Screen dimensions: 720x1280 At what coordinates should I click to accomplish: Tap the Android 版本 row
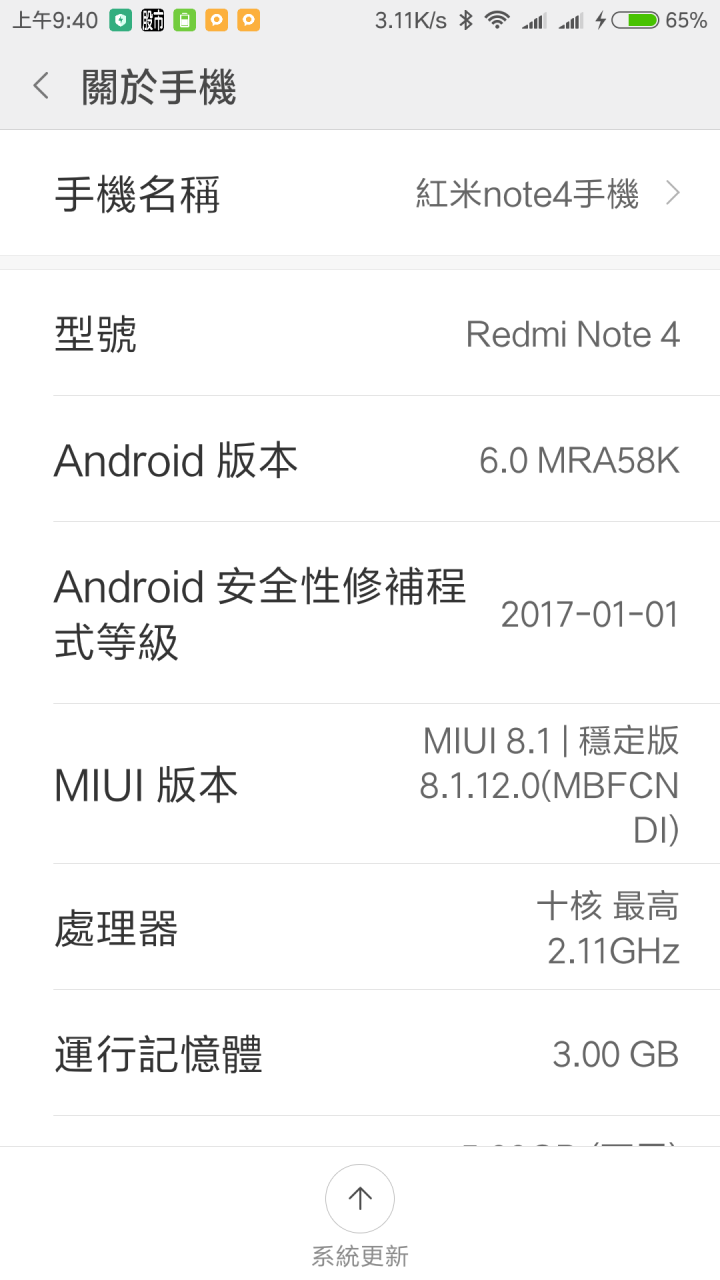coord(360,460)
